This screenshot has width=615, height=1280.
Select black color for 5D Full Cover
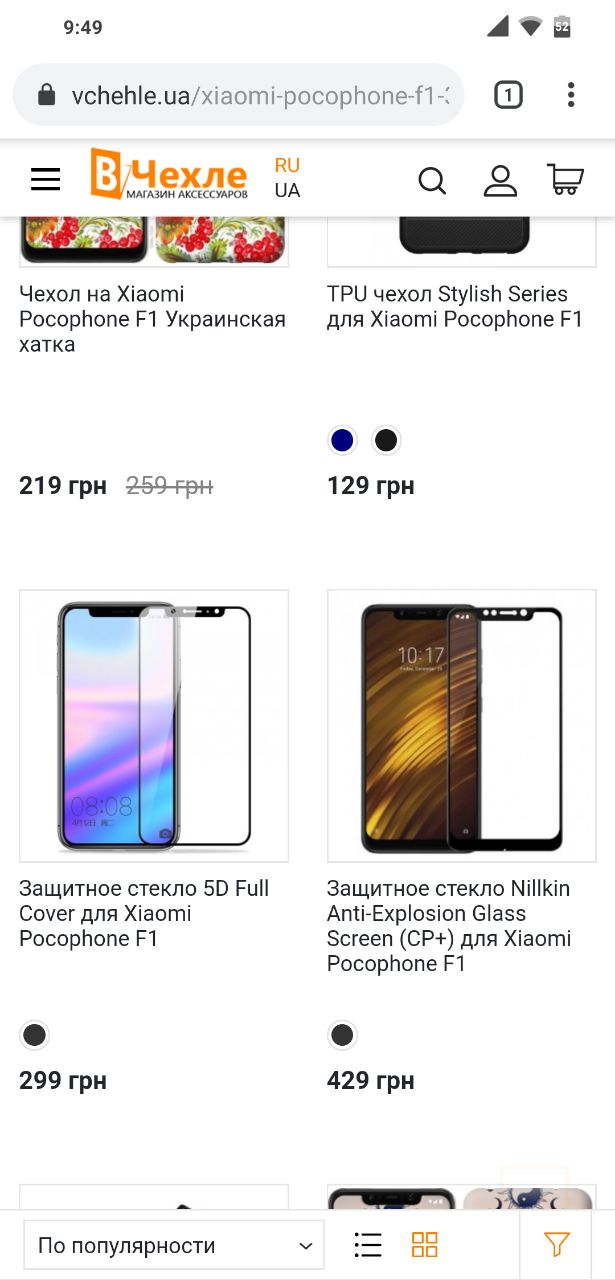coord(35,1035)
